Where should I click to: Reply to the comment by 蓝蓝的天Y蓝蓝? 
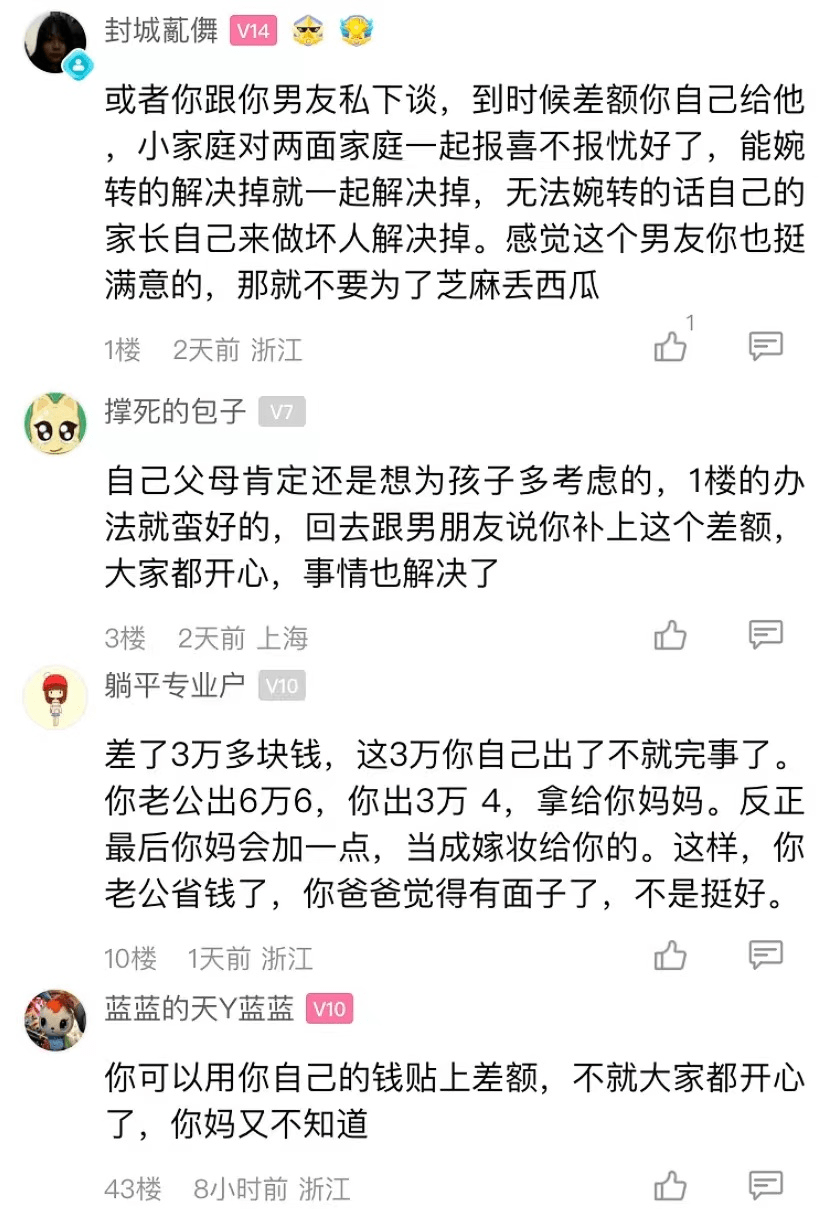pos(766,1187)
